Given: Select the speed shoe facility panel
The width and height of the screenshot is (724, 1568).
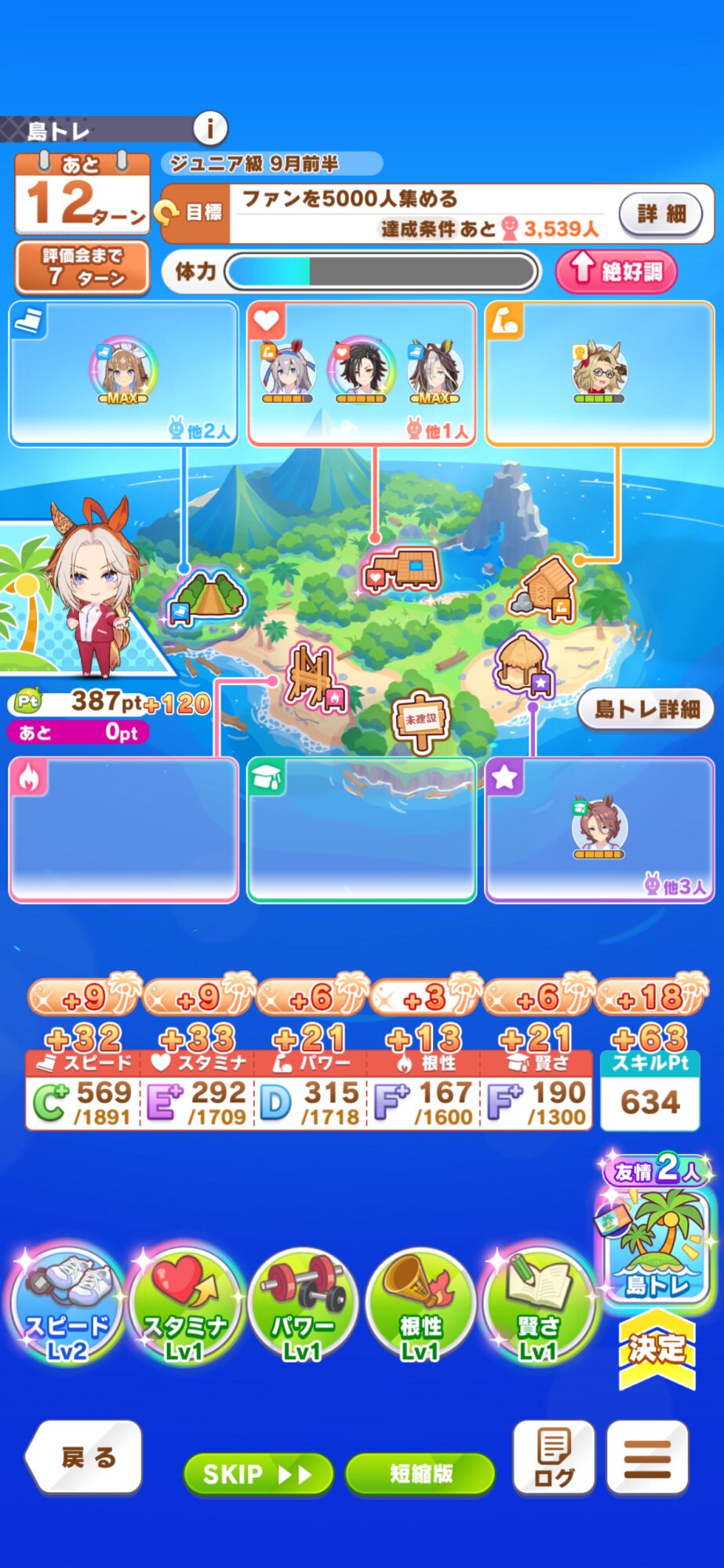Looking at the screenshot, I should [123, 374].
